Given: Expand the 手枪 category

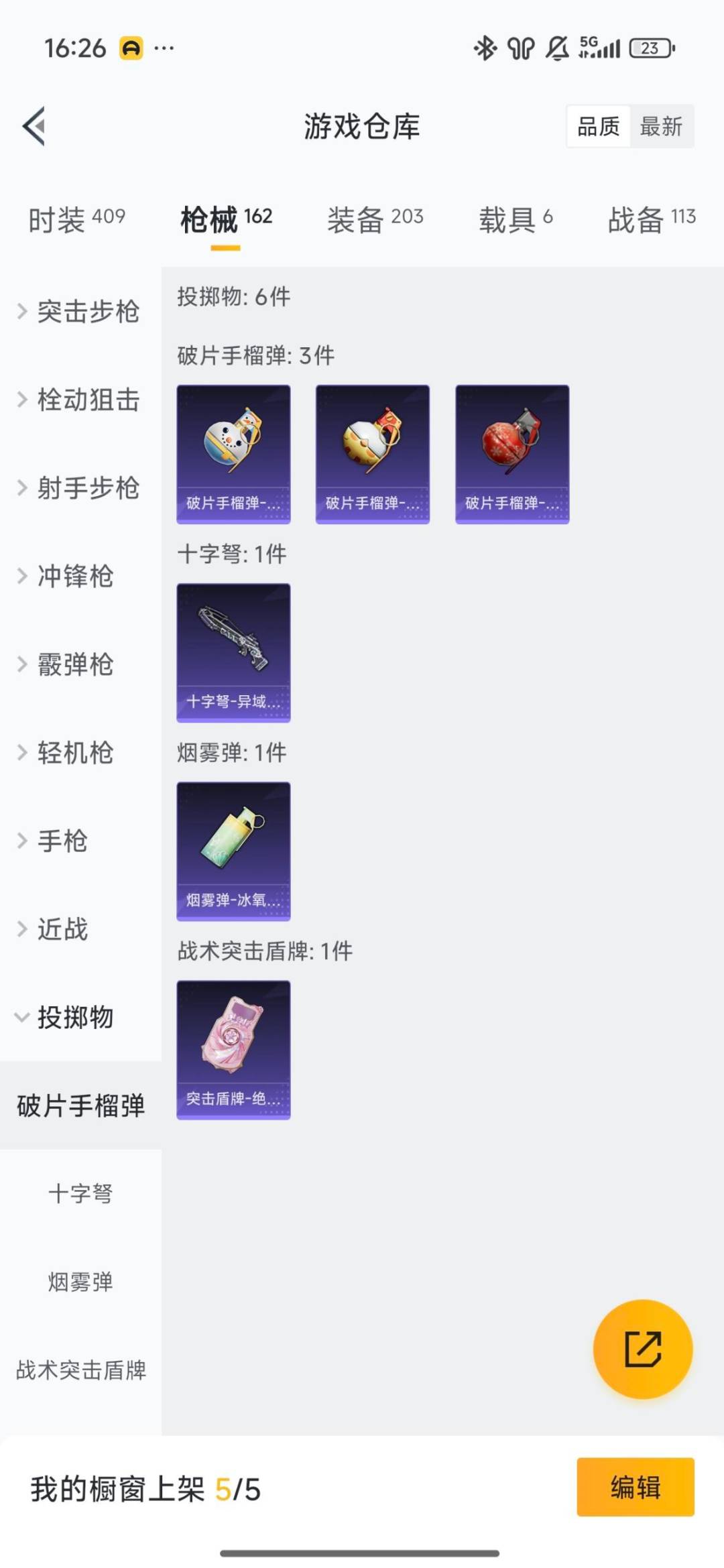Looking at the screenshot, I should tap(54, 841).
